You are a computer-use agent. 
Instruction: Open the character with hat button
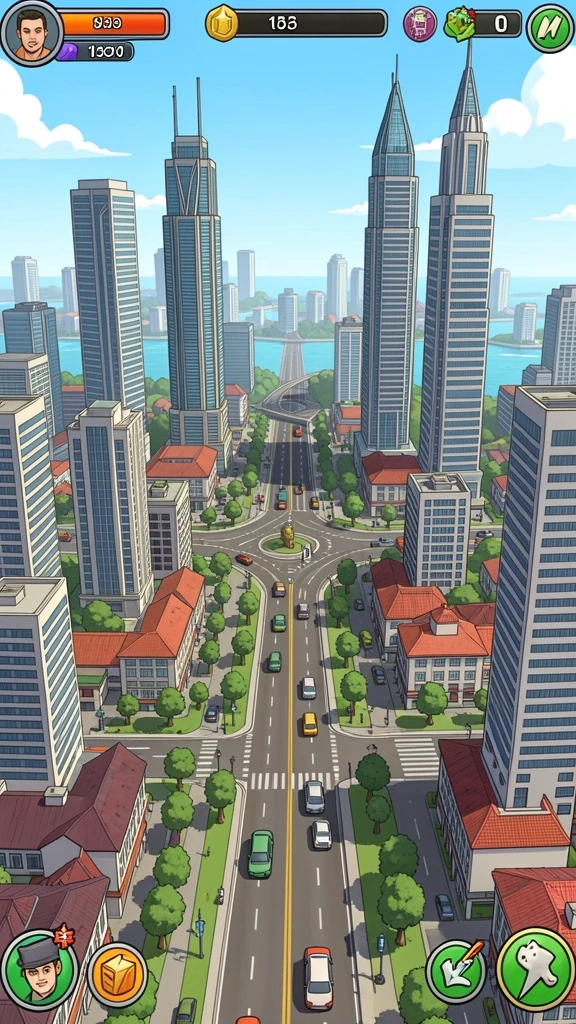point(40,969)
